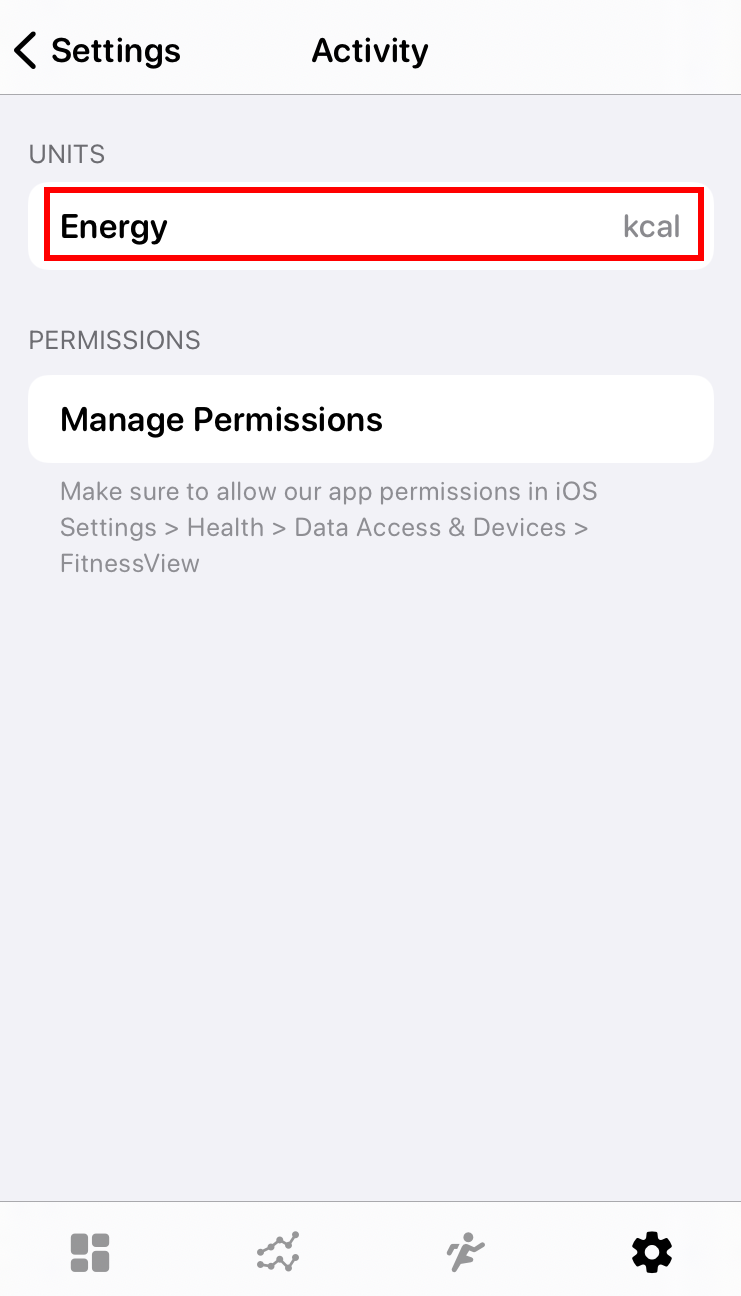Viewport: 741px width, 1296px height.
Task: Switch to the trends chart tab
Action: tap(278, 1252)
